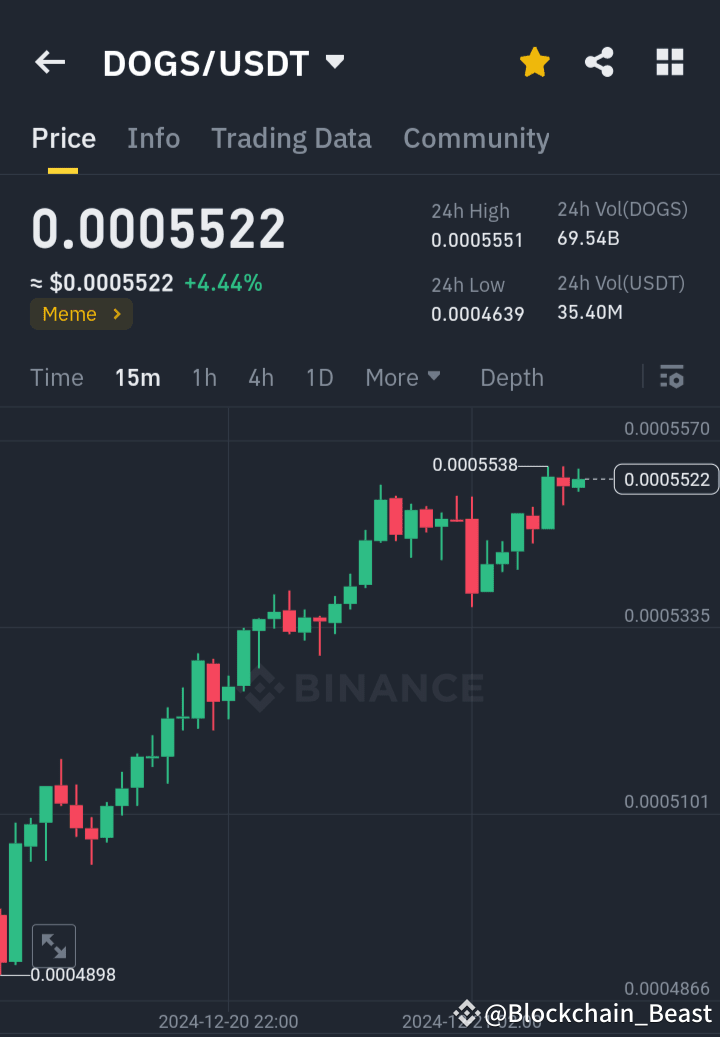Image resolution: width=720 pixels, height=1037 pixels.
Task: Star DOGS/USDT as a favorite
Action: point(535,62)
